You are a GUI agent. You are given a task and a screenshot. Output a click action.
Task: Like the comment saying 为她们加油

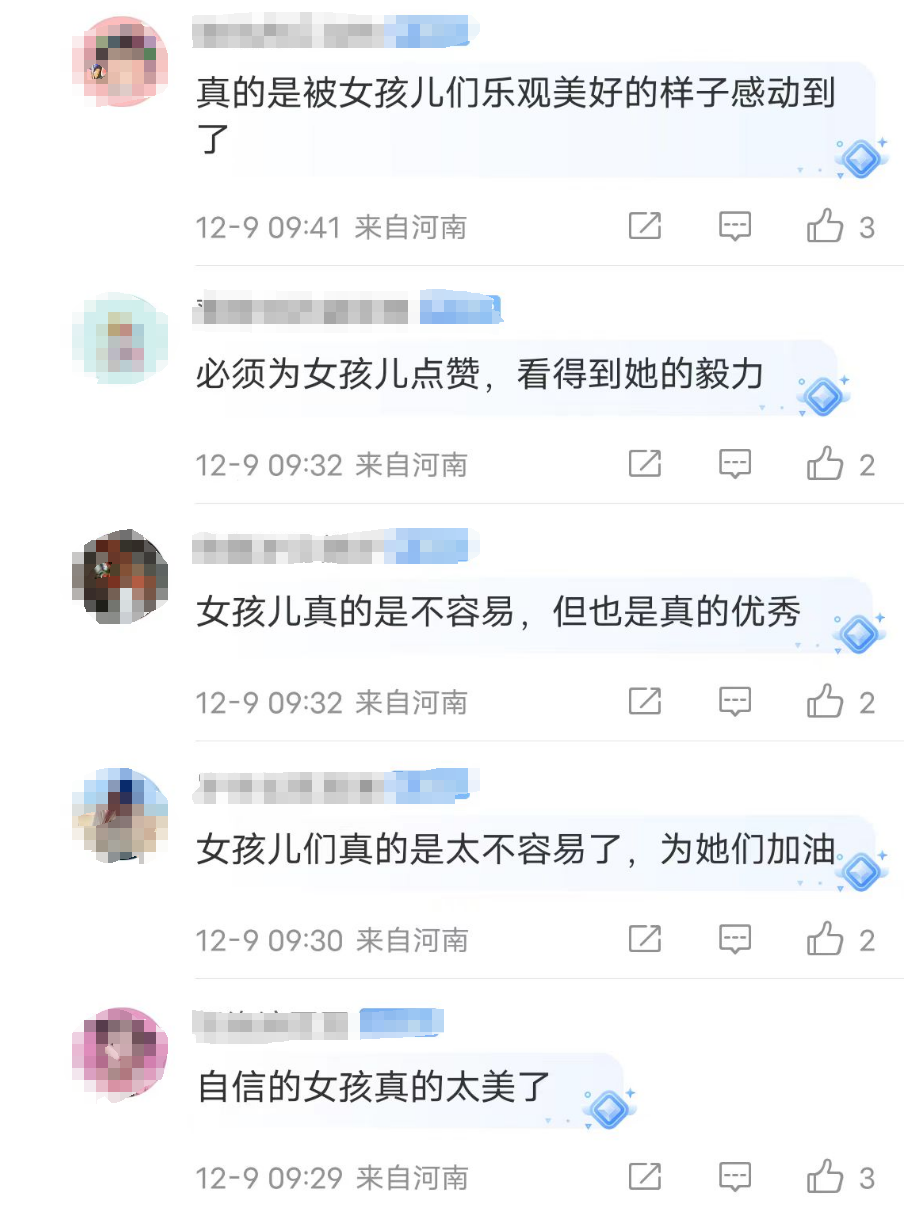pyautogui.click(x=825, y=939)
